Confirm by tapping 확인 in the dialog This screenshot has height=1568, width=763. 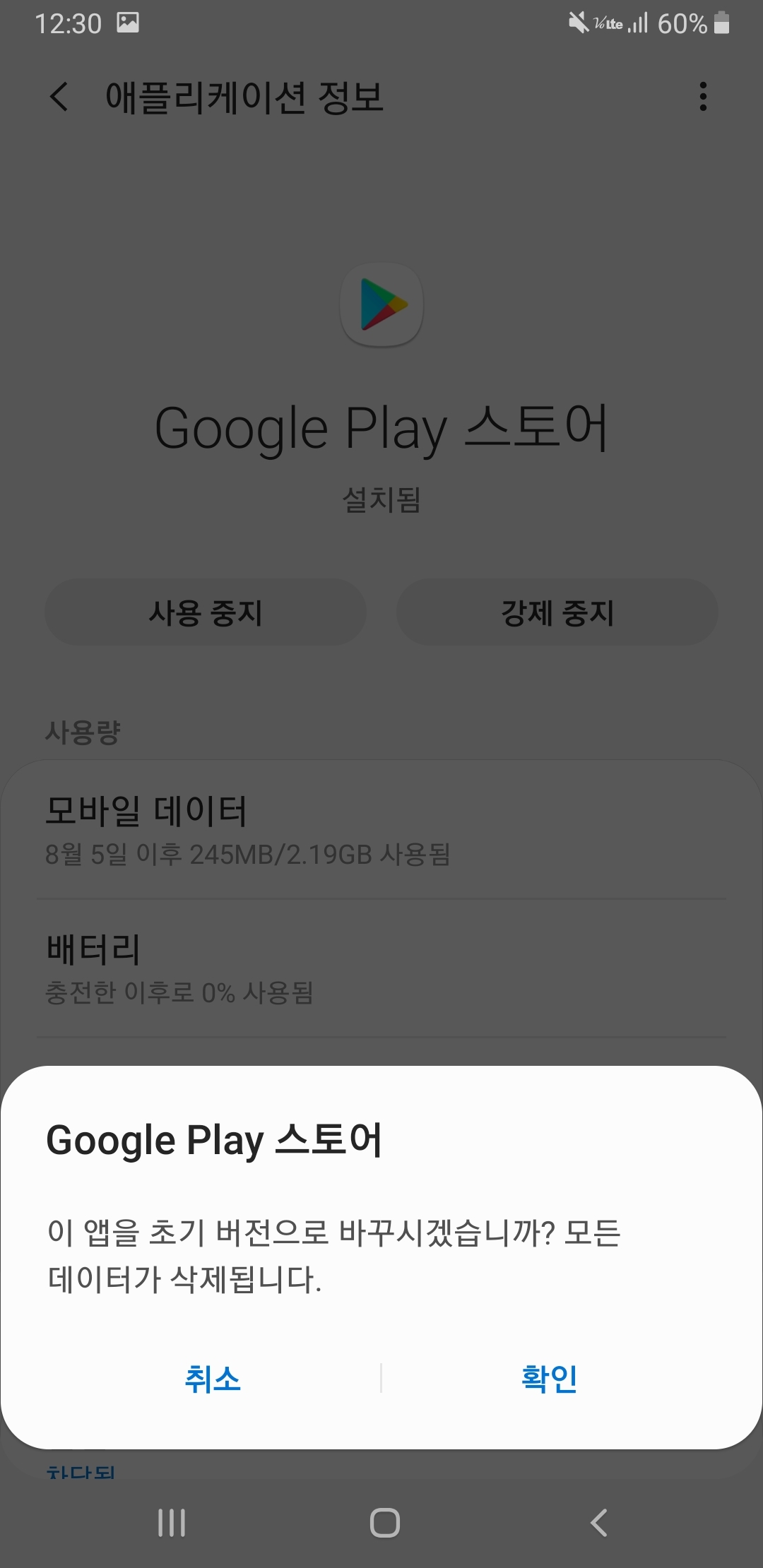[550, 1378]
